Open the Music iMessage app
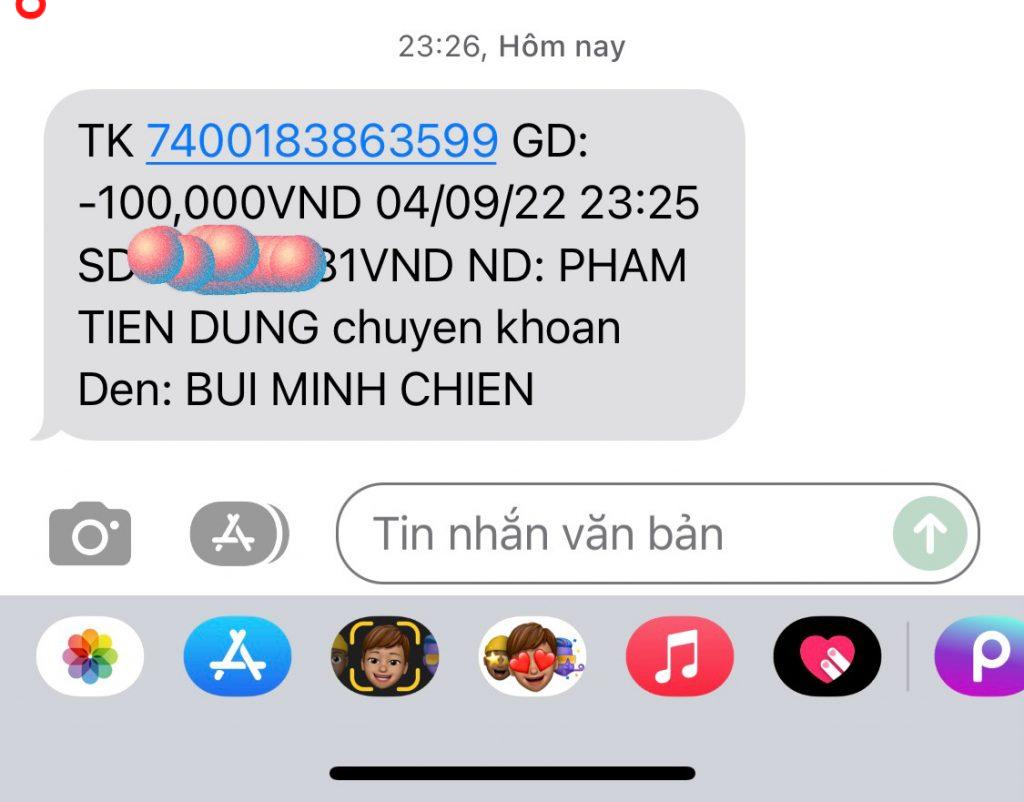The height and width of the screenshot is (802, 1024). click(680, 657)
